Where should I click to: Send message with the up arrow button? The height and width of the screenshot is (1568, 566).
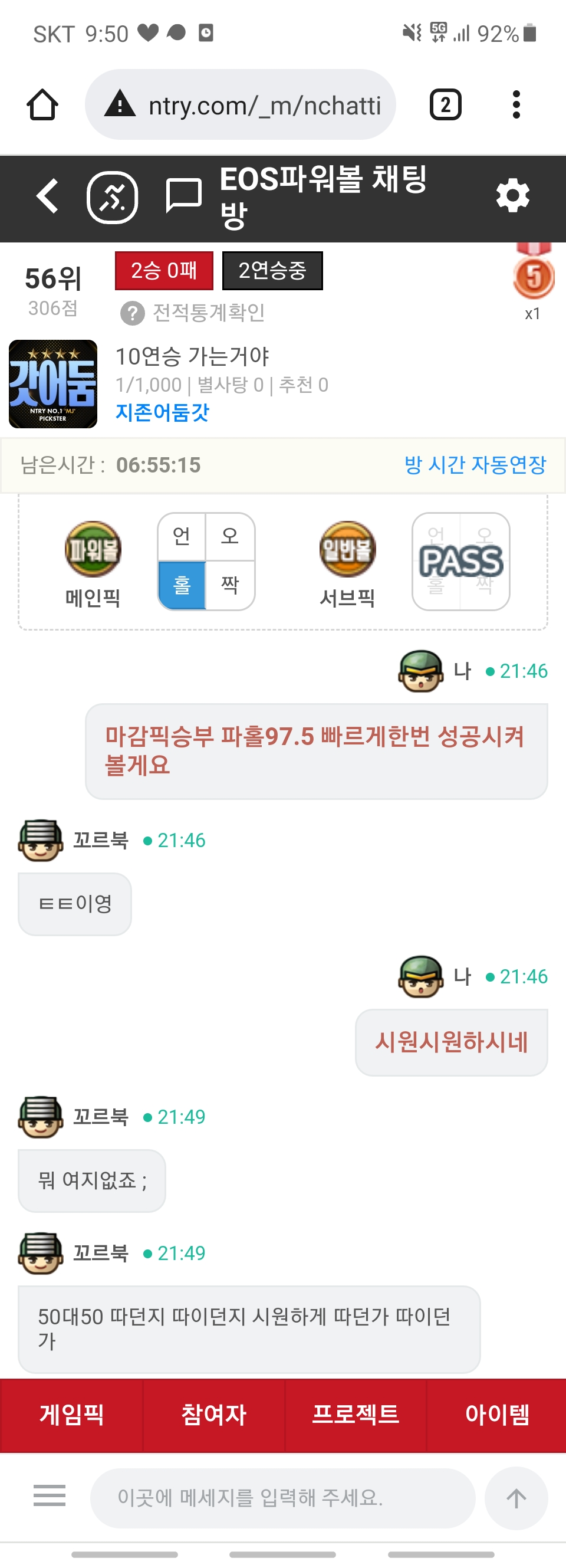click(x=516, y=1498)
